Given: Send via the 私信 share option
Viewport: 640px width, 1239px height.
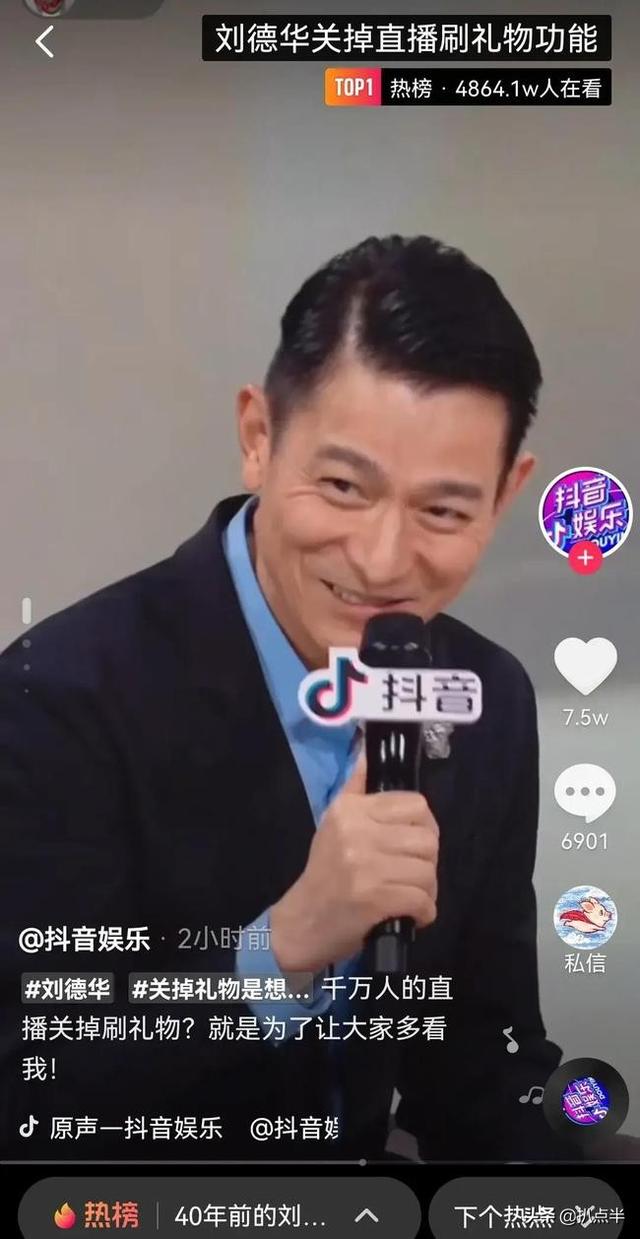Looking at the screenshot, I should pos(585,917).
